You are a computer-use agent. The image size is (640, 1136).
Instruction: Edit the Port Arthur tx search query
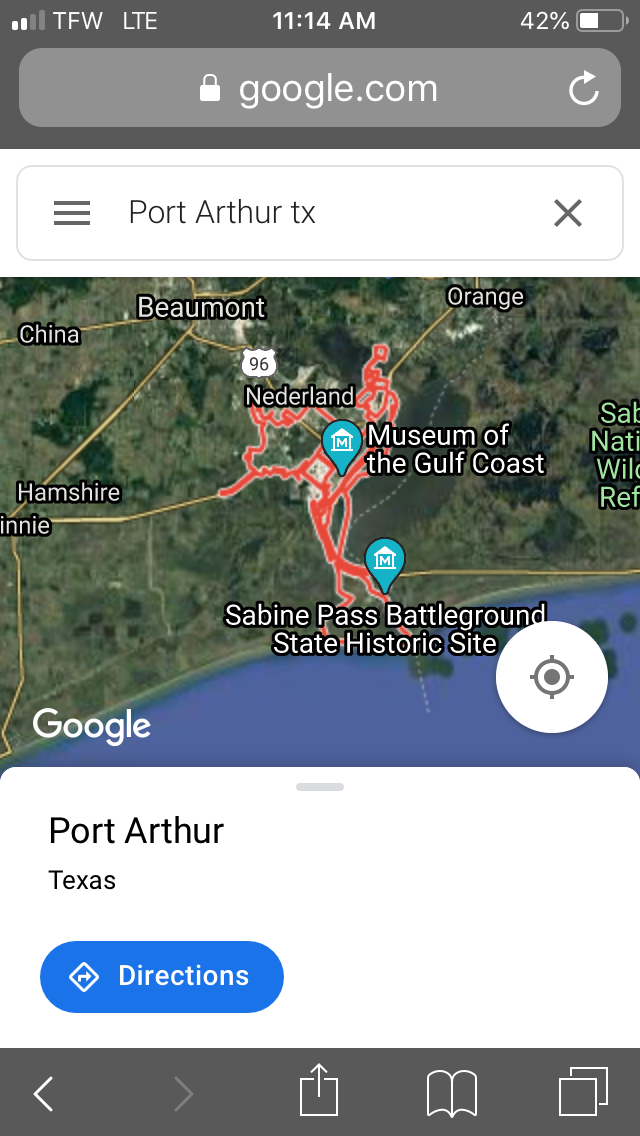300,213
